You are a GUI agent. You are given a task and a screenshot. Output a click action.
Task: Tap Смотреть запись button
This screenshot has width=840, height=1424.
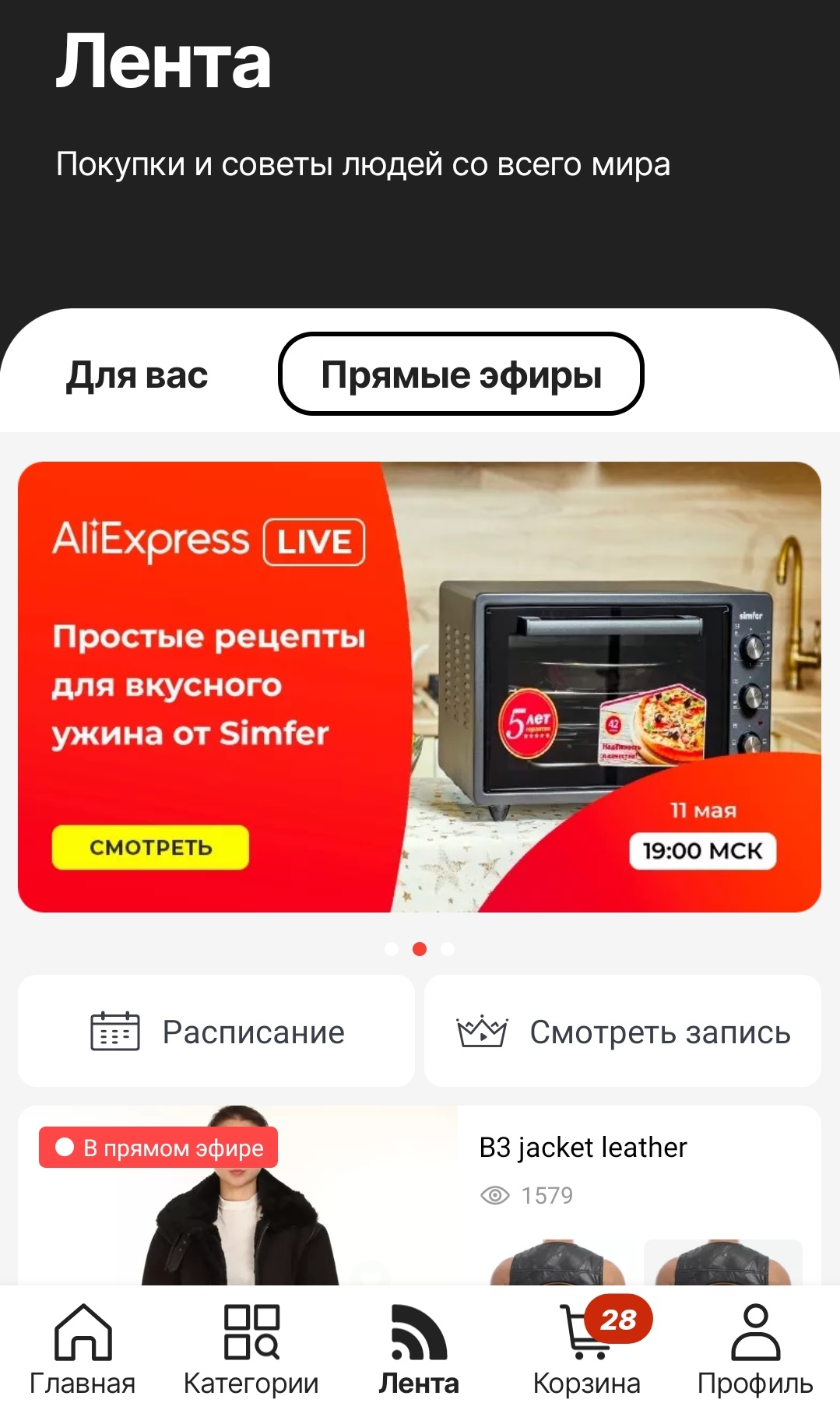[623, 1032]
